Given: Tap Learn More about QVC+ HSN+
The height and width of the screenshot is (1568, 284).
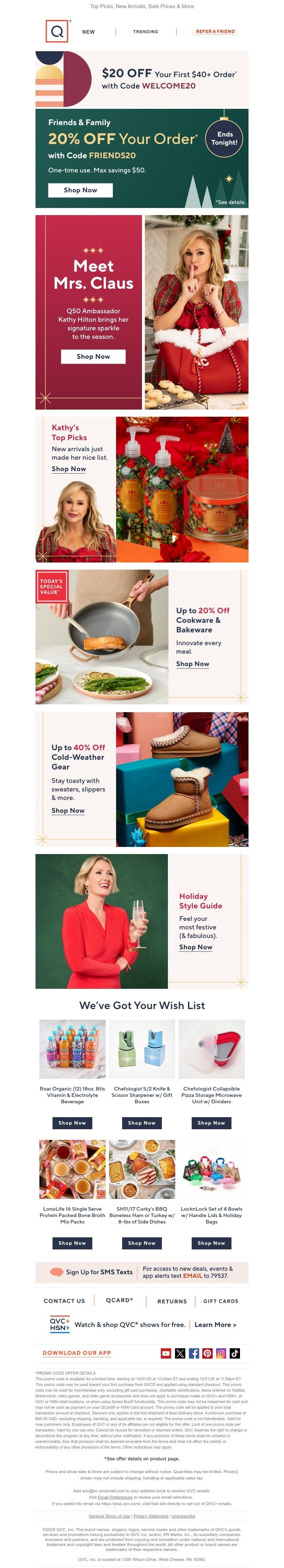Looking at the screenshot, I should point(215,1324).
